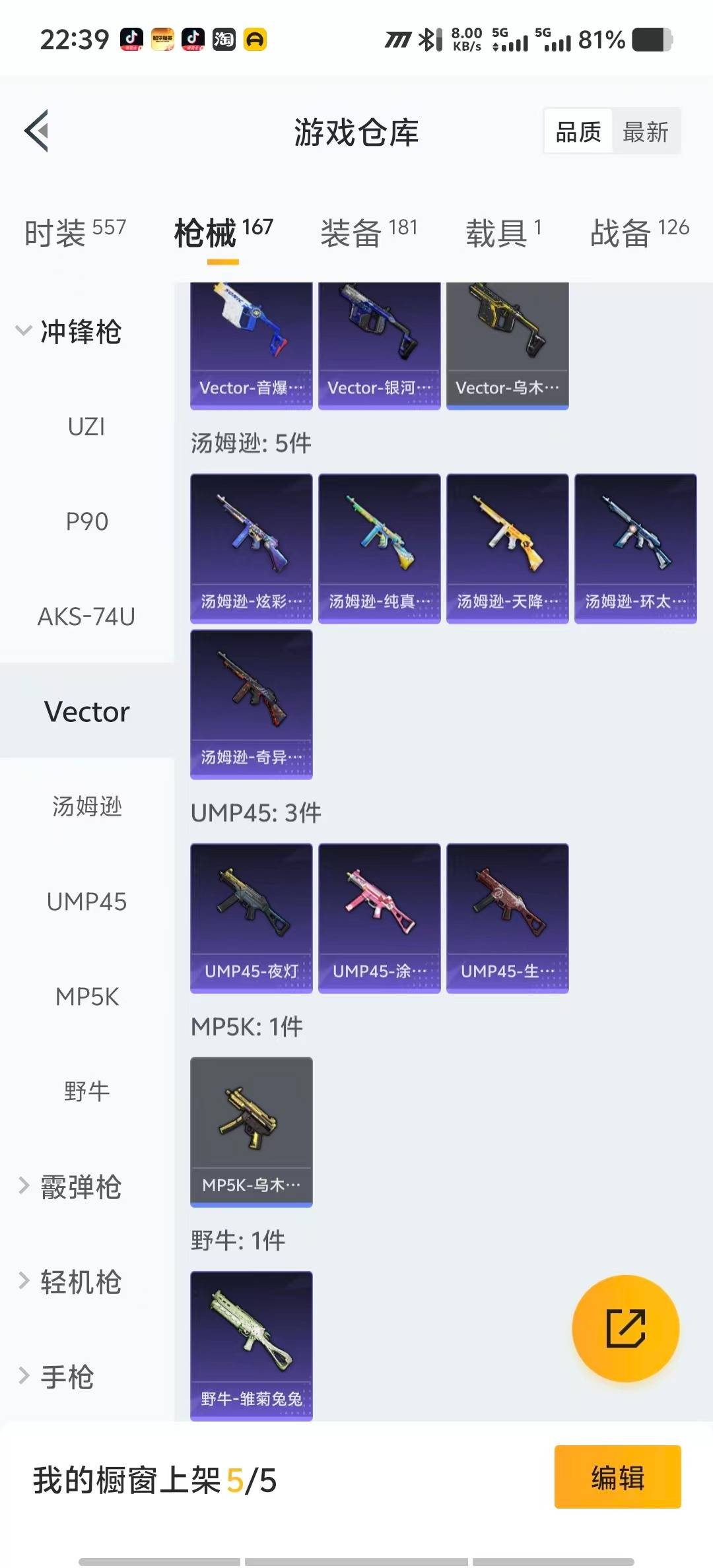Enable 最新 sorting mode
This screenshot has height=1568, width=713.
pos(645,131)
